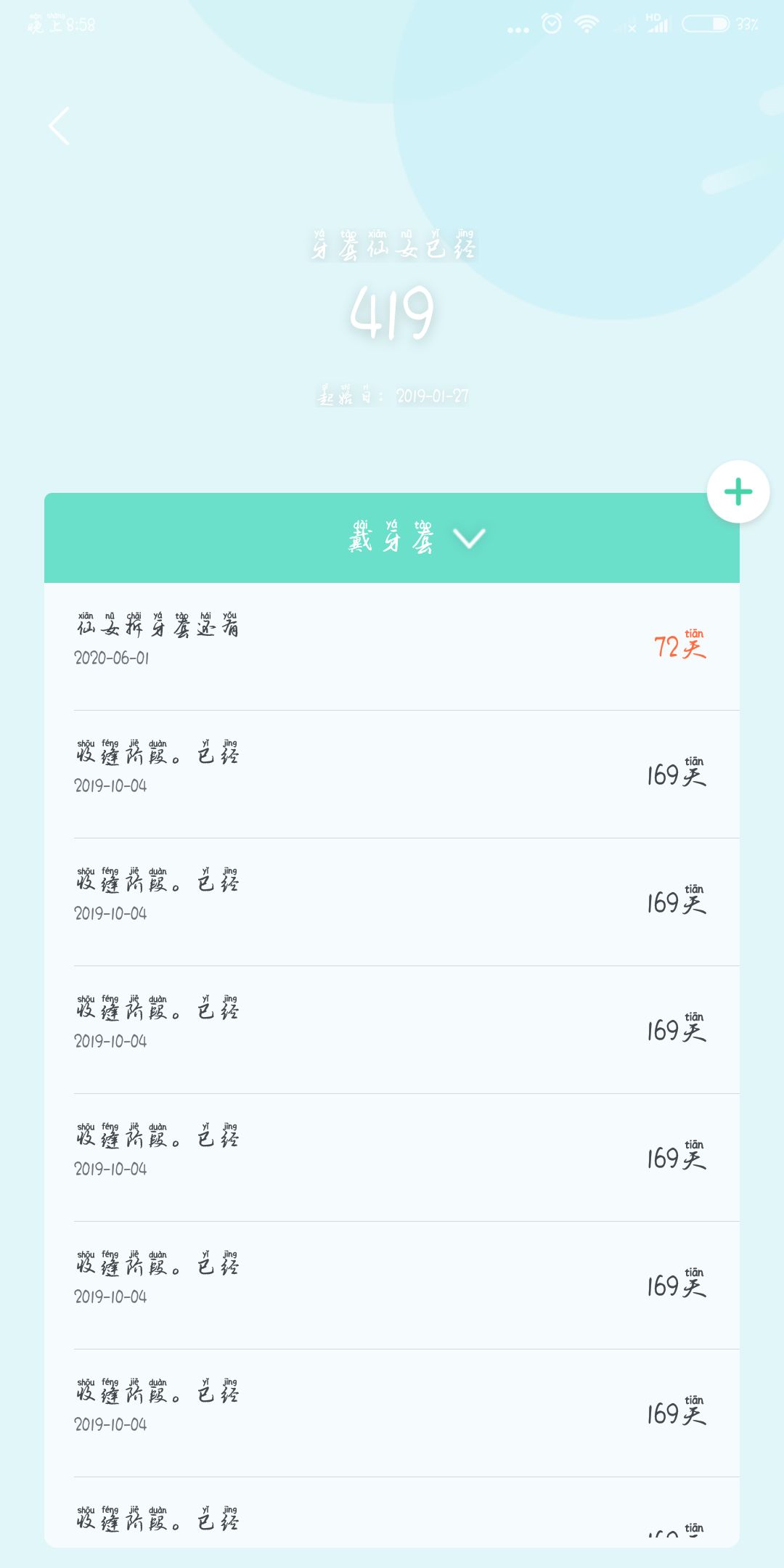Expand the 戴牙套 category dropdown

pyautogui.click(x=417, y=538)
